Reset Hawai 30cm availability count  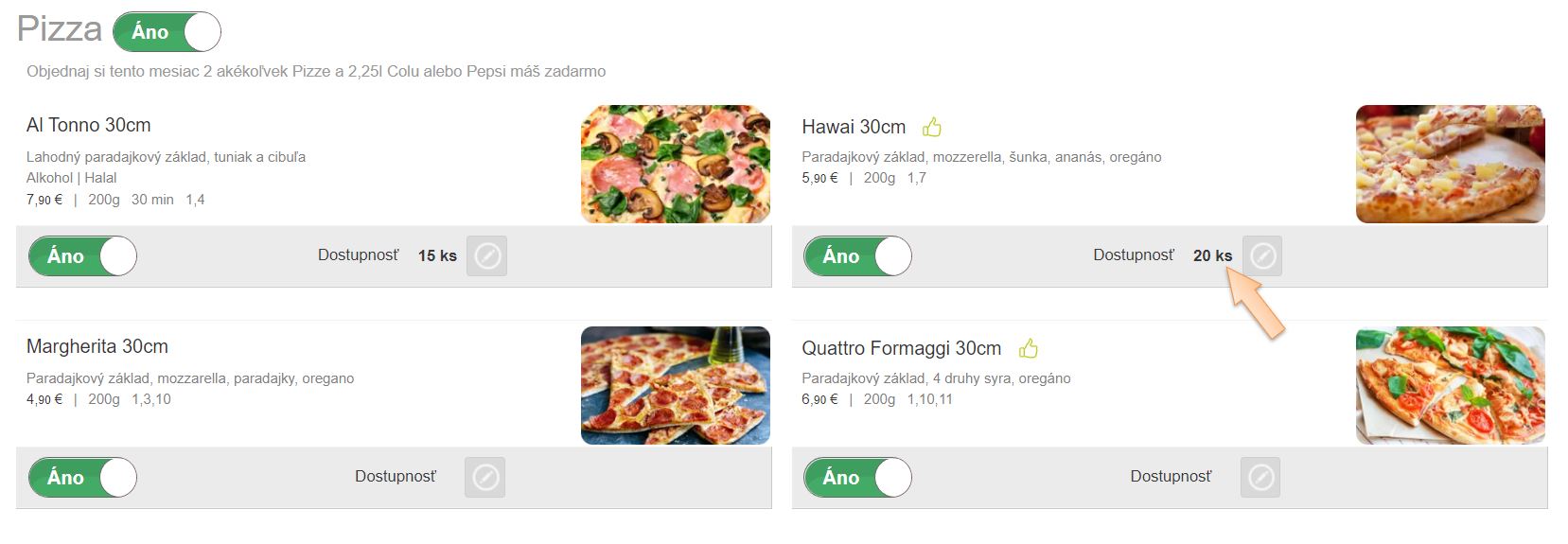tap(1262, 256)
